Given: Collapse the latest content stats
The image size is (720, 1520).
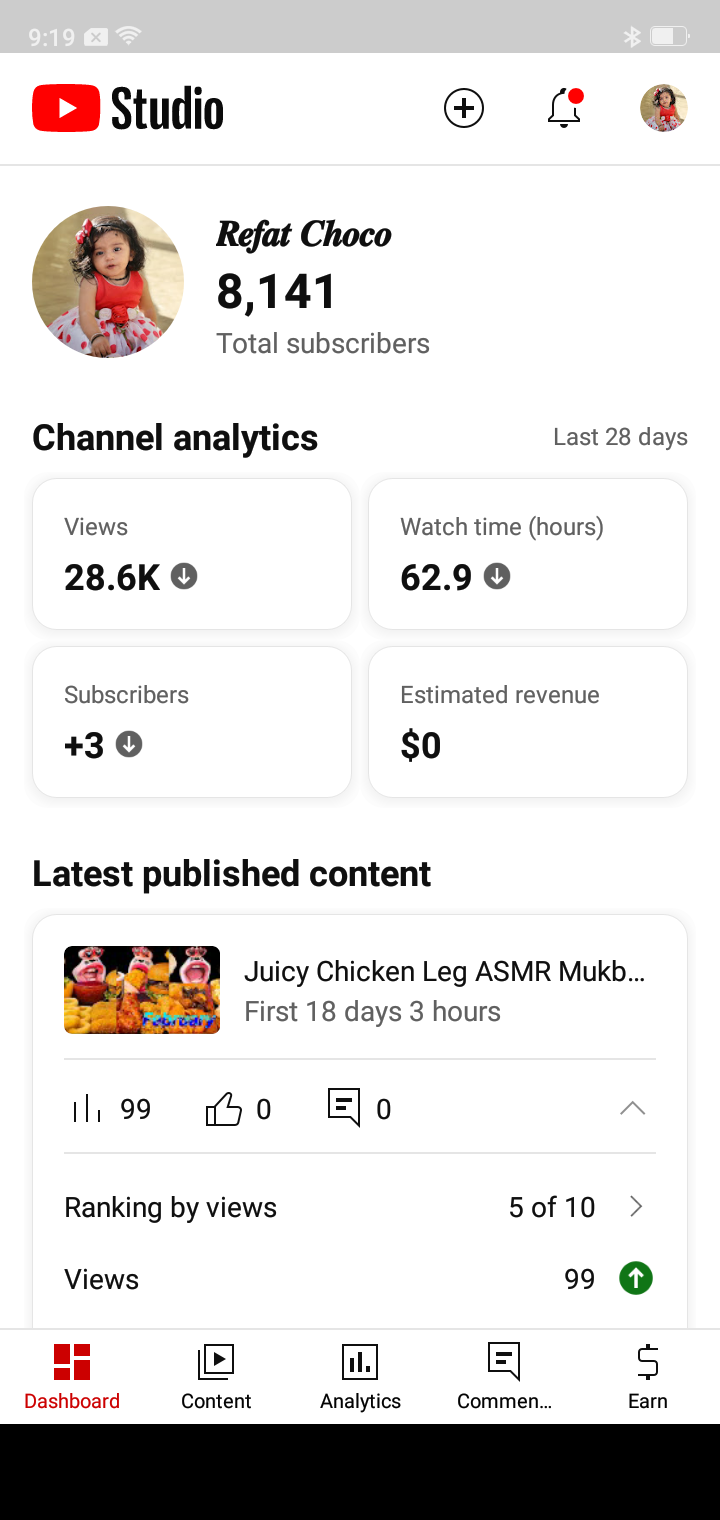Looking at the screenshot, I should pos(633,1108).
